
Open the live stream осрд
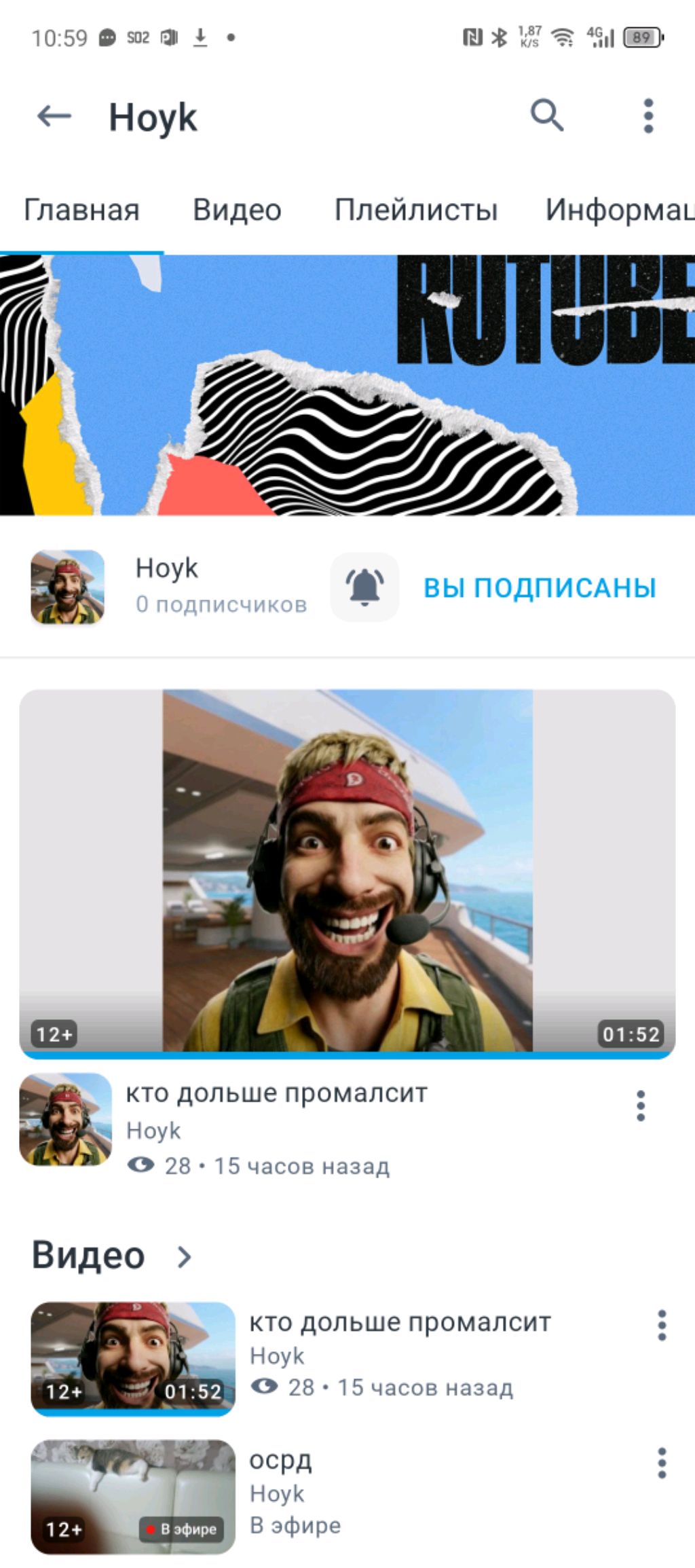pos(133,1496)
